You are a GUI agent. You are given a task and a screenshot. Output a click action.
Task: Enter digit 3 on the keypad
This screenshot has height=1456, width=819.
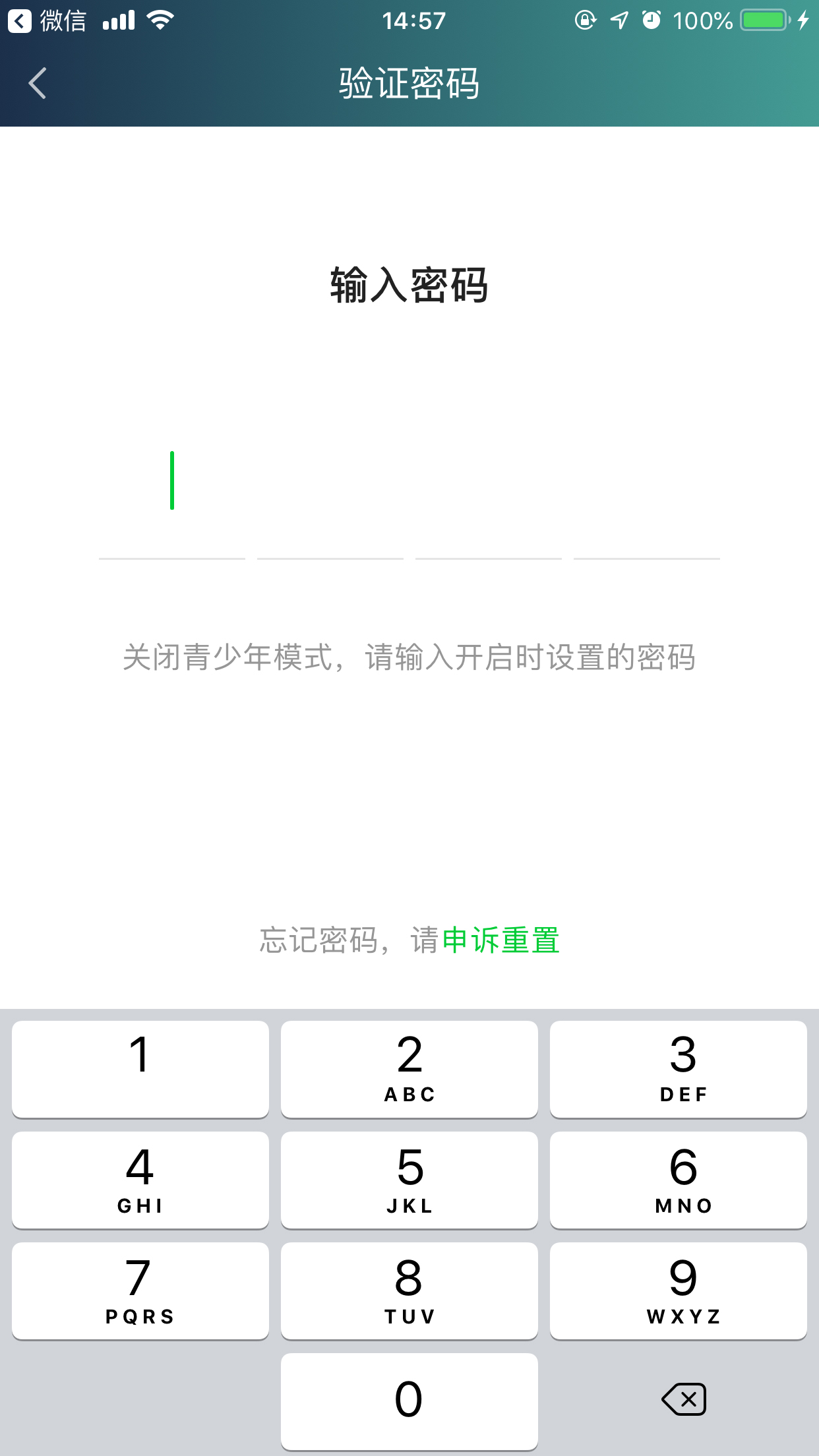tap(678, 1069)
